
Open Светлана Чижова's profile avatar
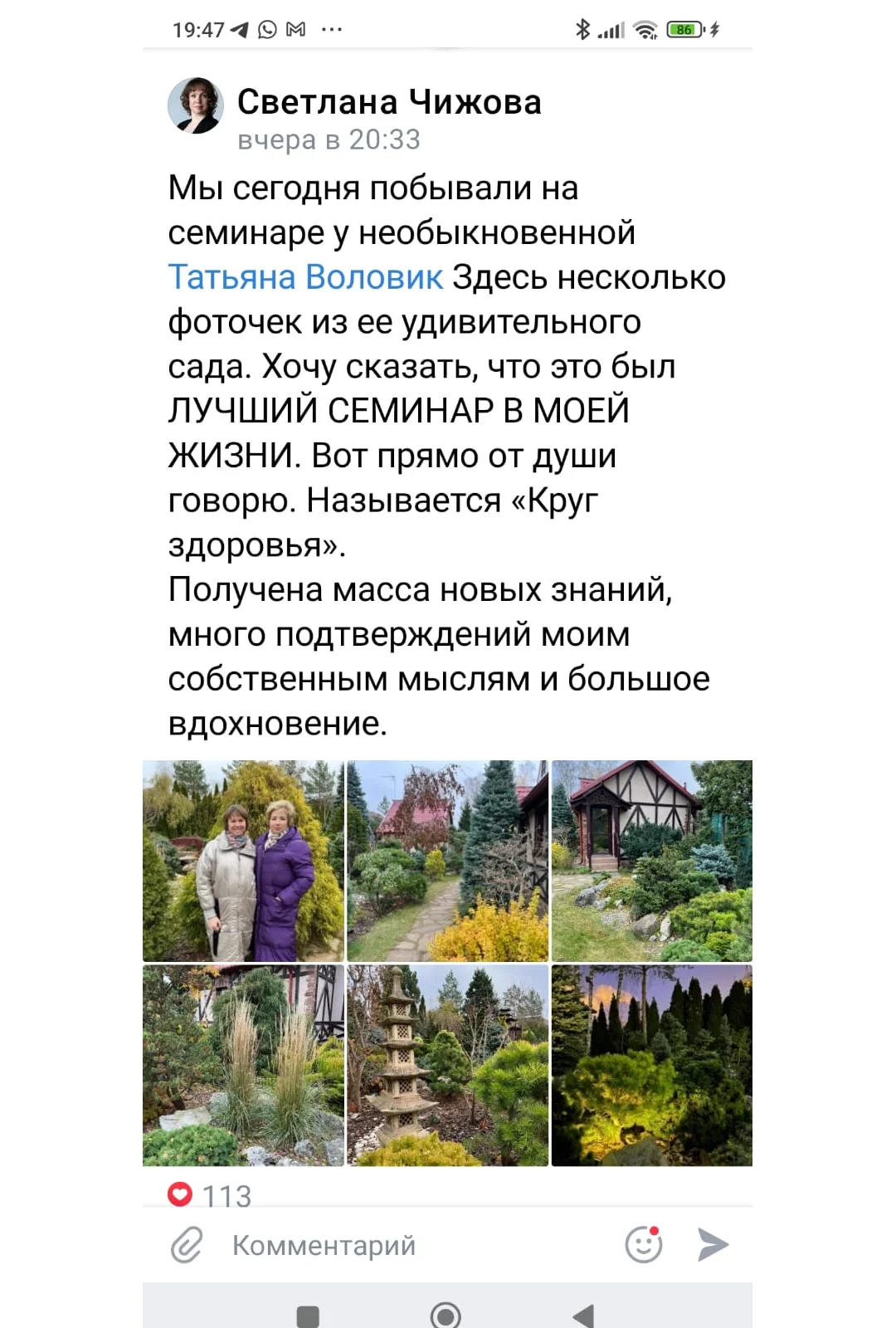click(196, 106)
